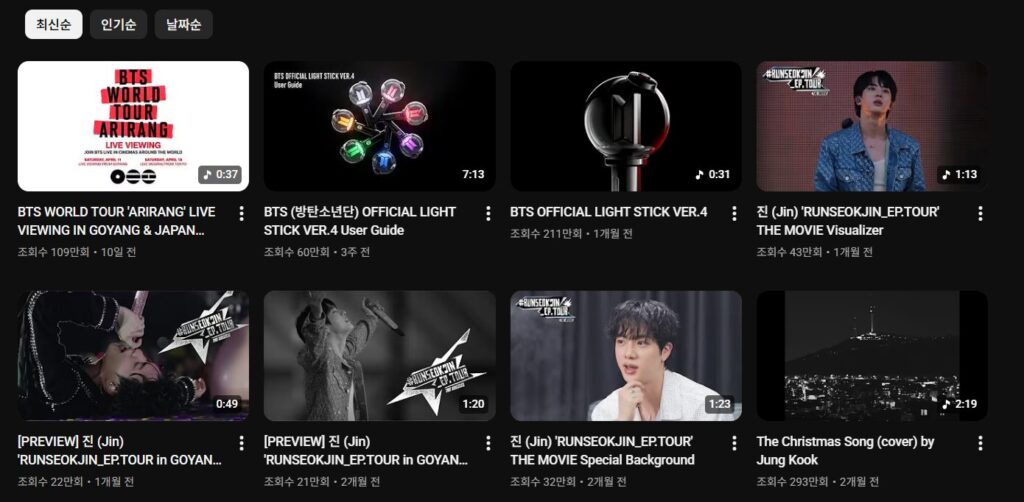The image size is (1024, 502).
Task: Open more options for the Light Stick User Guide
Action: [x=488, y=213]
